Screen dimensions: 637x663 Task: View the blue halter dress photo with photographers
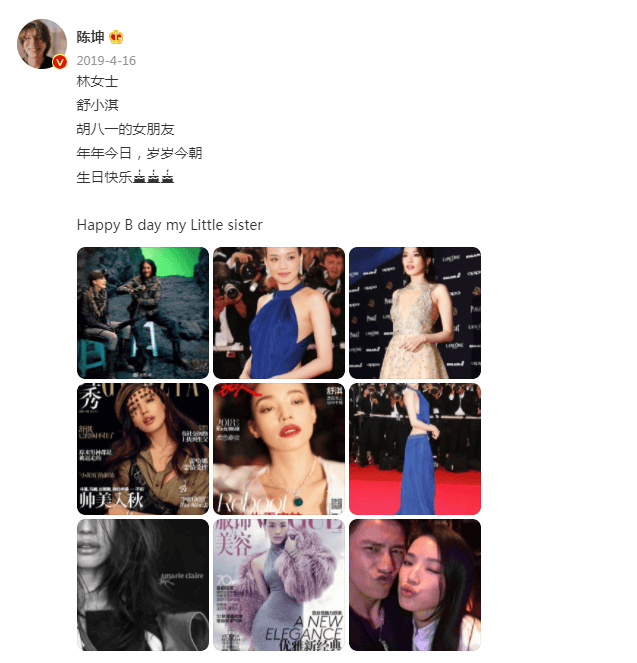279,312
